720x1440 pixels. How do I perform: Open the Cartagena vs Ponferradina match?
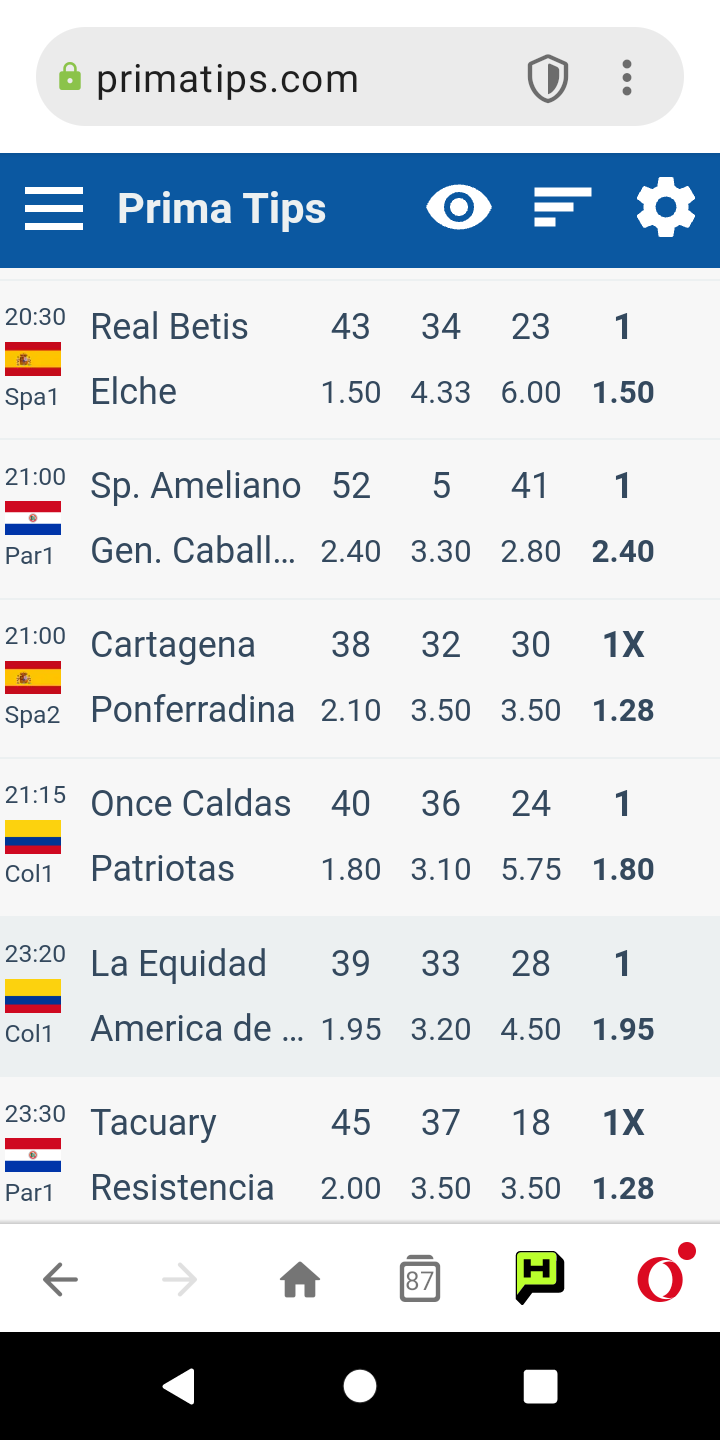pyautogui.click(x=360, y=678)
